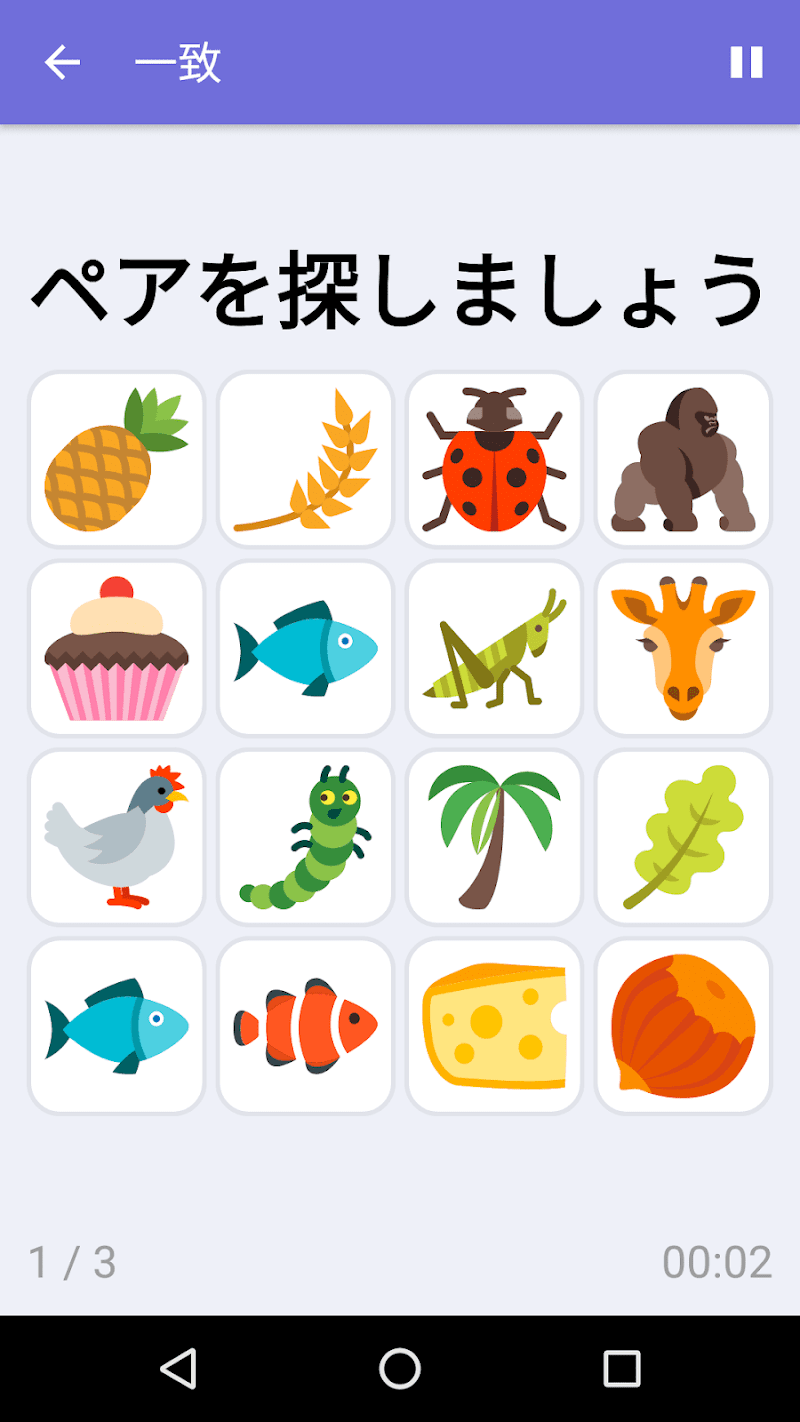Choose the giraffe tile
This screenshot has height=1422, width=800.
[683, 649]
